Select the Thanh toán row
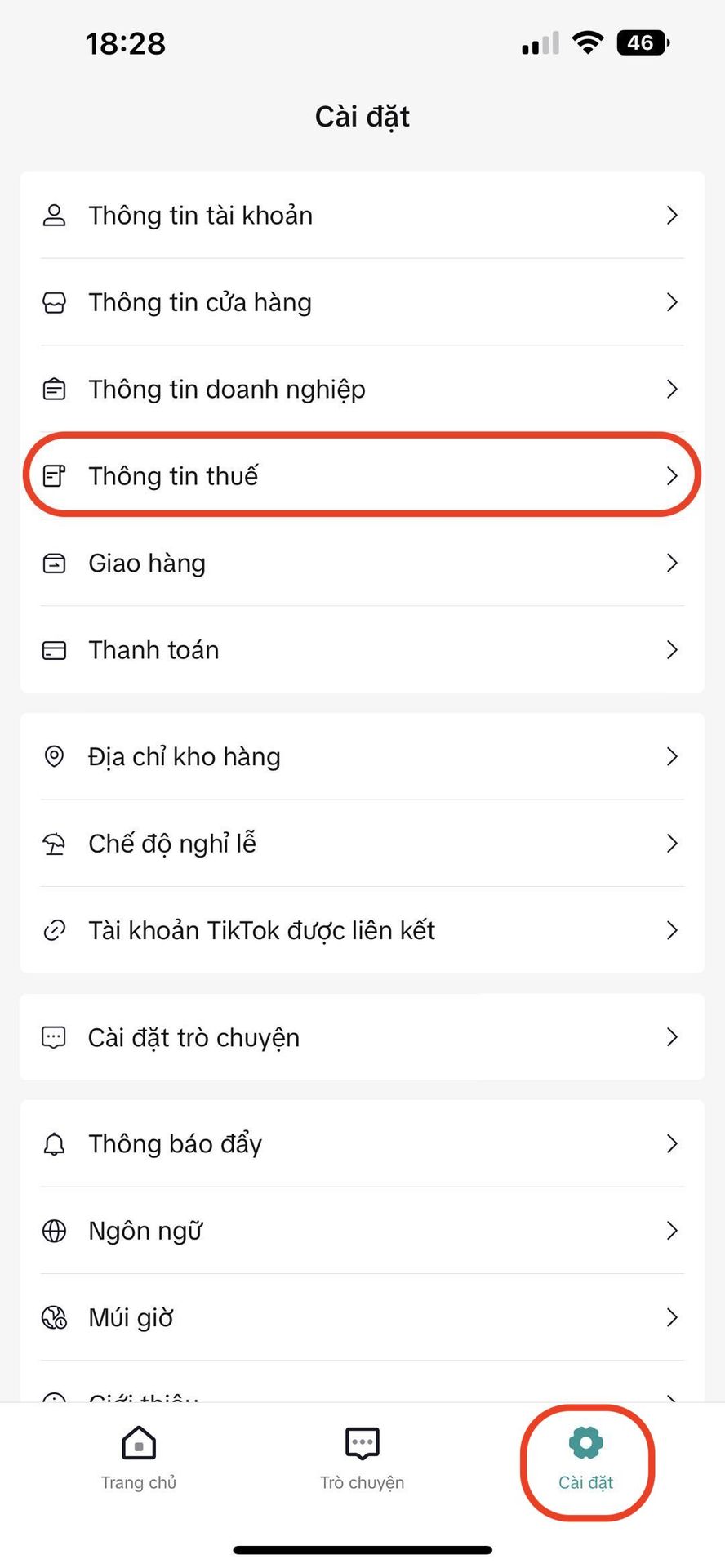The height and width of the screenshot is (1568, 725). (362, 650)
